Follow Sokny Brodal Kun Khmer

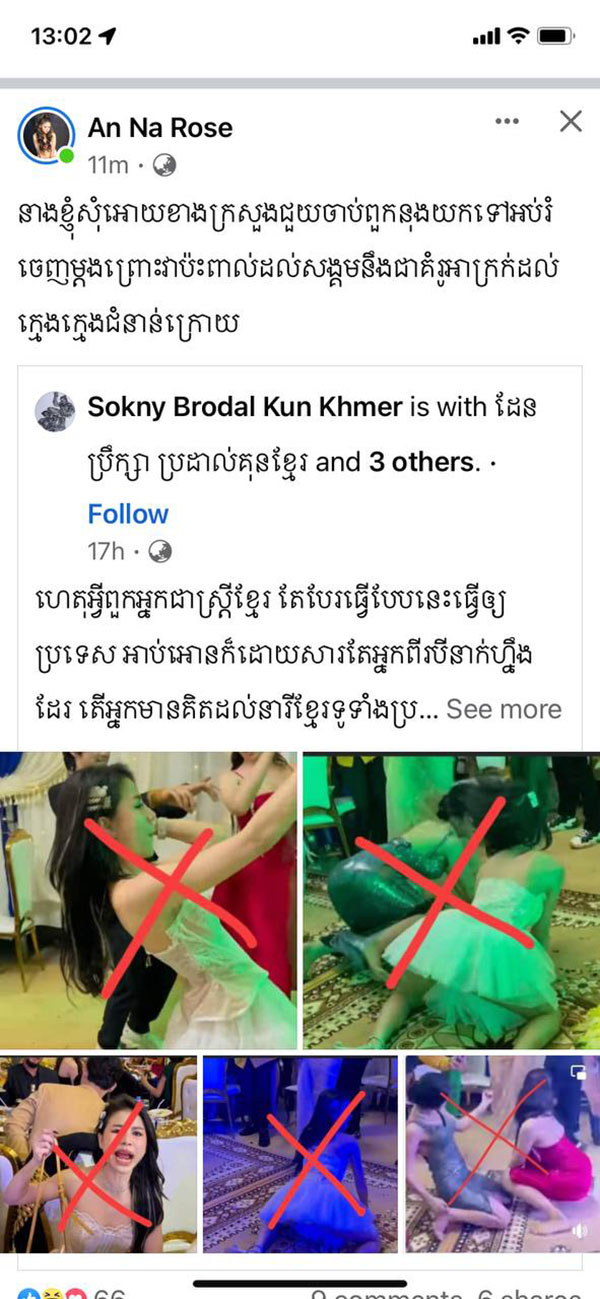pyautogui.click(x=127, y=514)
